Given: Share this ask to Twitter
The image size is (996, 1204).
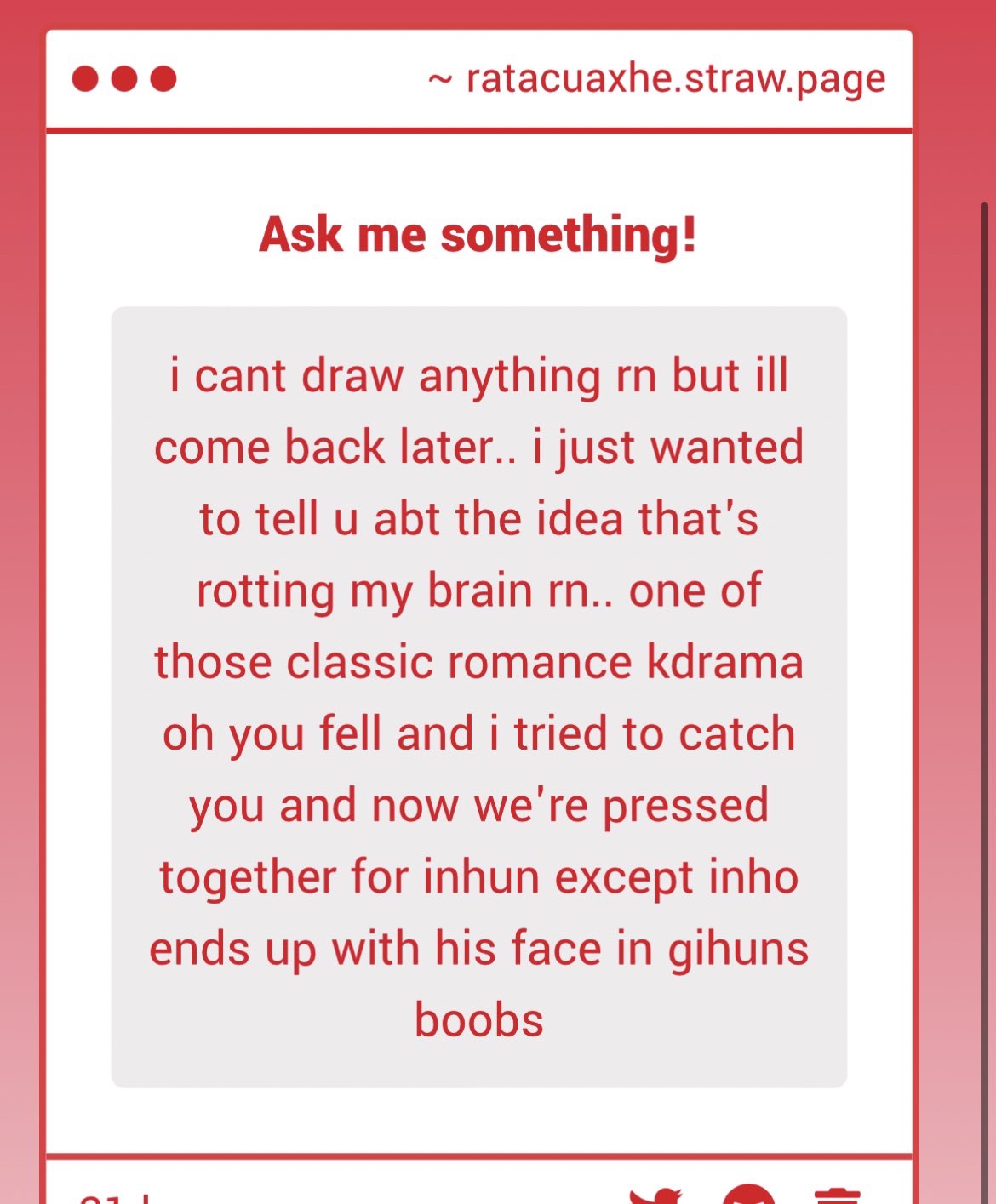Looking at the screenshot, I should pos(656,1195).
